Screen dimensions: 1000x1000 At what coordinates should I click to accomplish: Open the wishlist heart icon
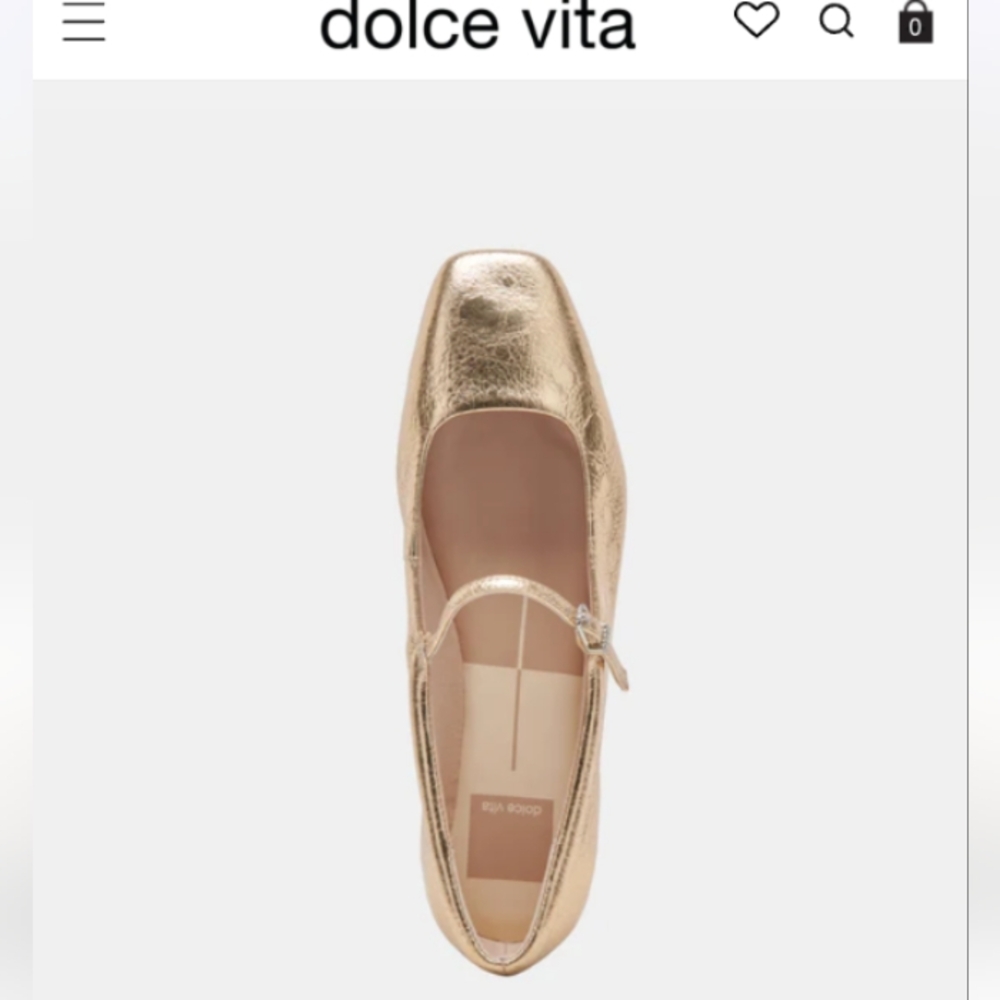pyautogui.click(x=756, y=19)
